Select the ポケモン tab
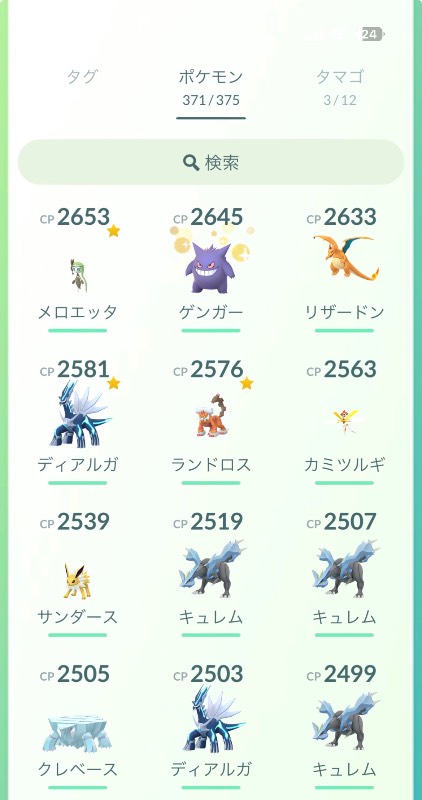 coord(211,87)
